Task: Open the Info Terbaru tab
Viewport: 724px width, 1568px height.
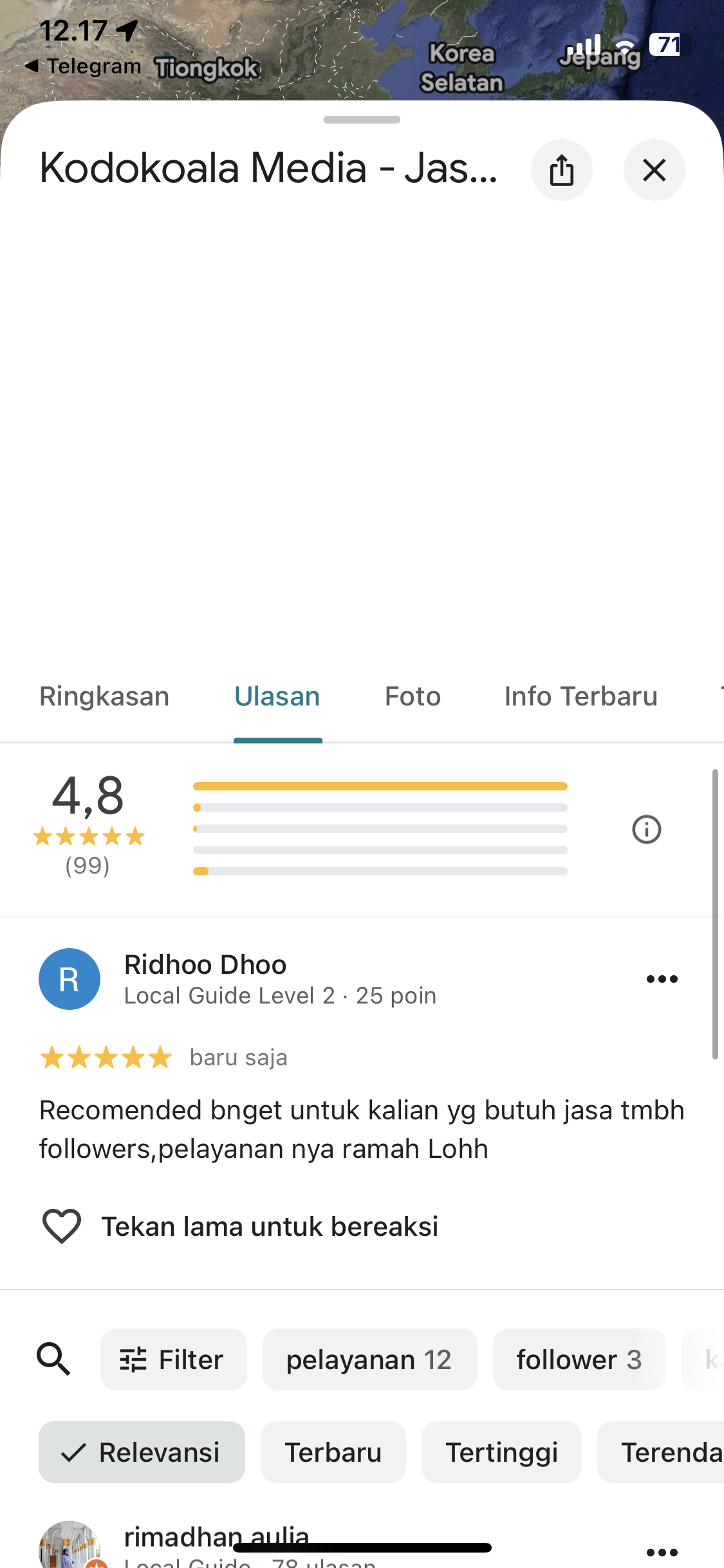Action: pos(580,696)
